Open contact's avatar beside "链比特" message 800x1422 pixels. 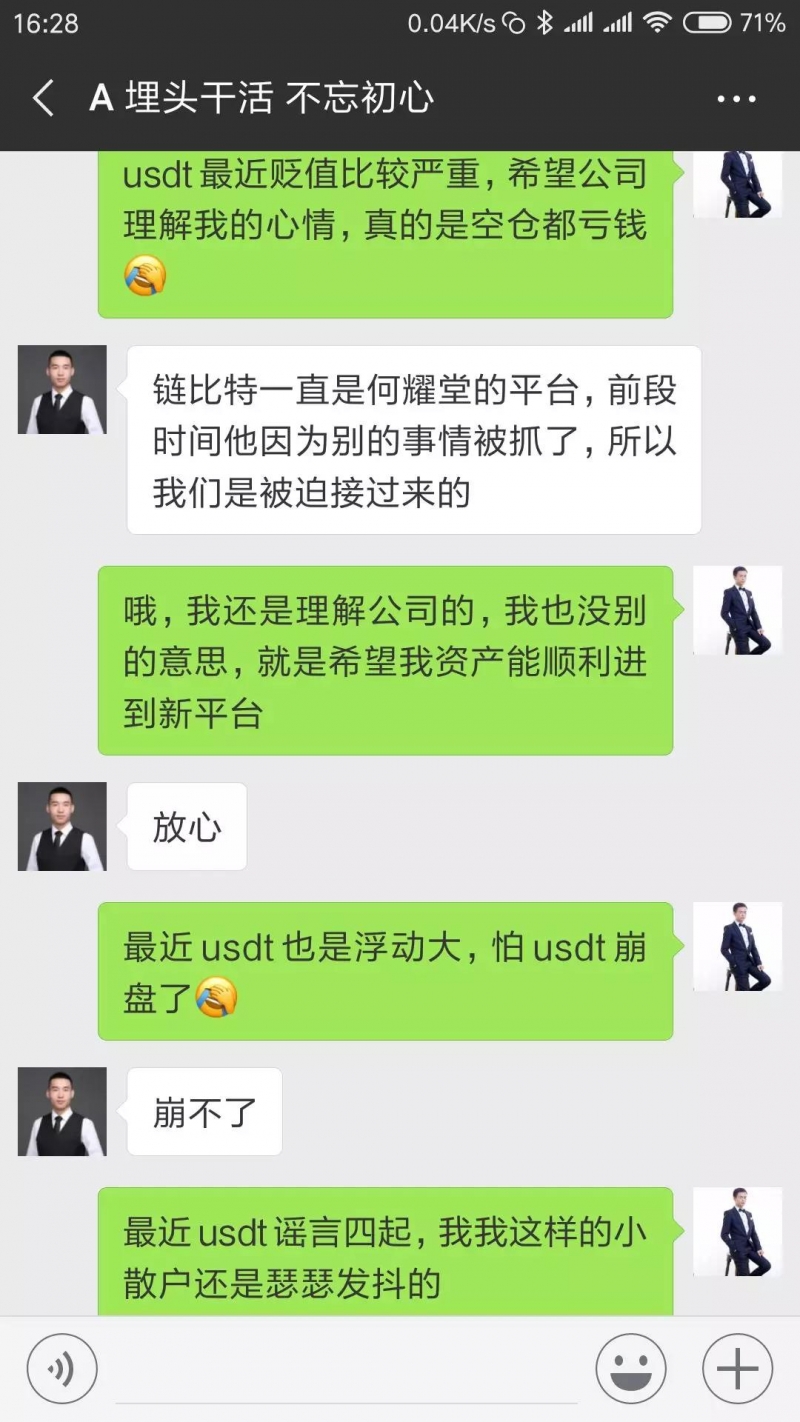click(x=62, y=389)
